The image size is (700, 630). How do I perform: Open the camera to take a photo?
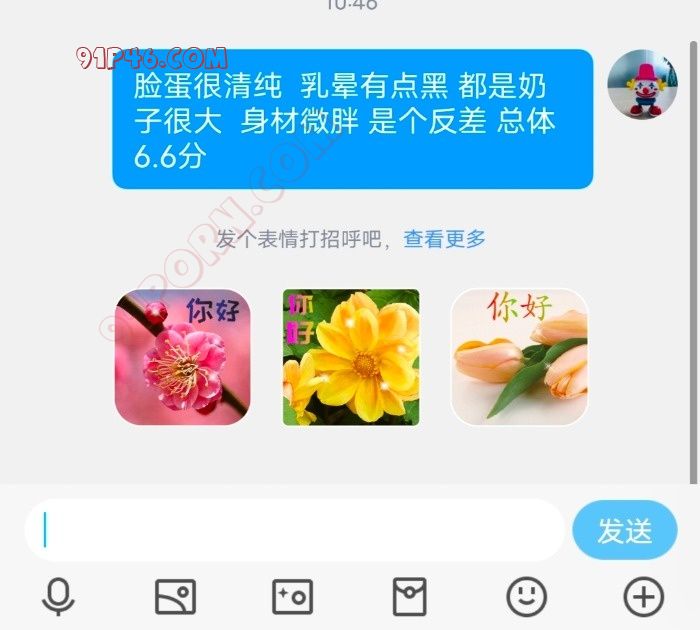pos(293,597)
